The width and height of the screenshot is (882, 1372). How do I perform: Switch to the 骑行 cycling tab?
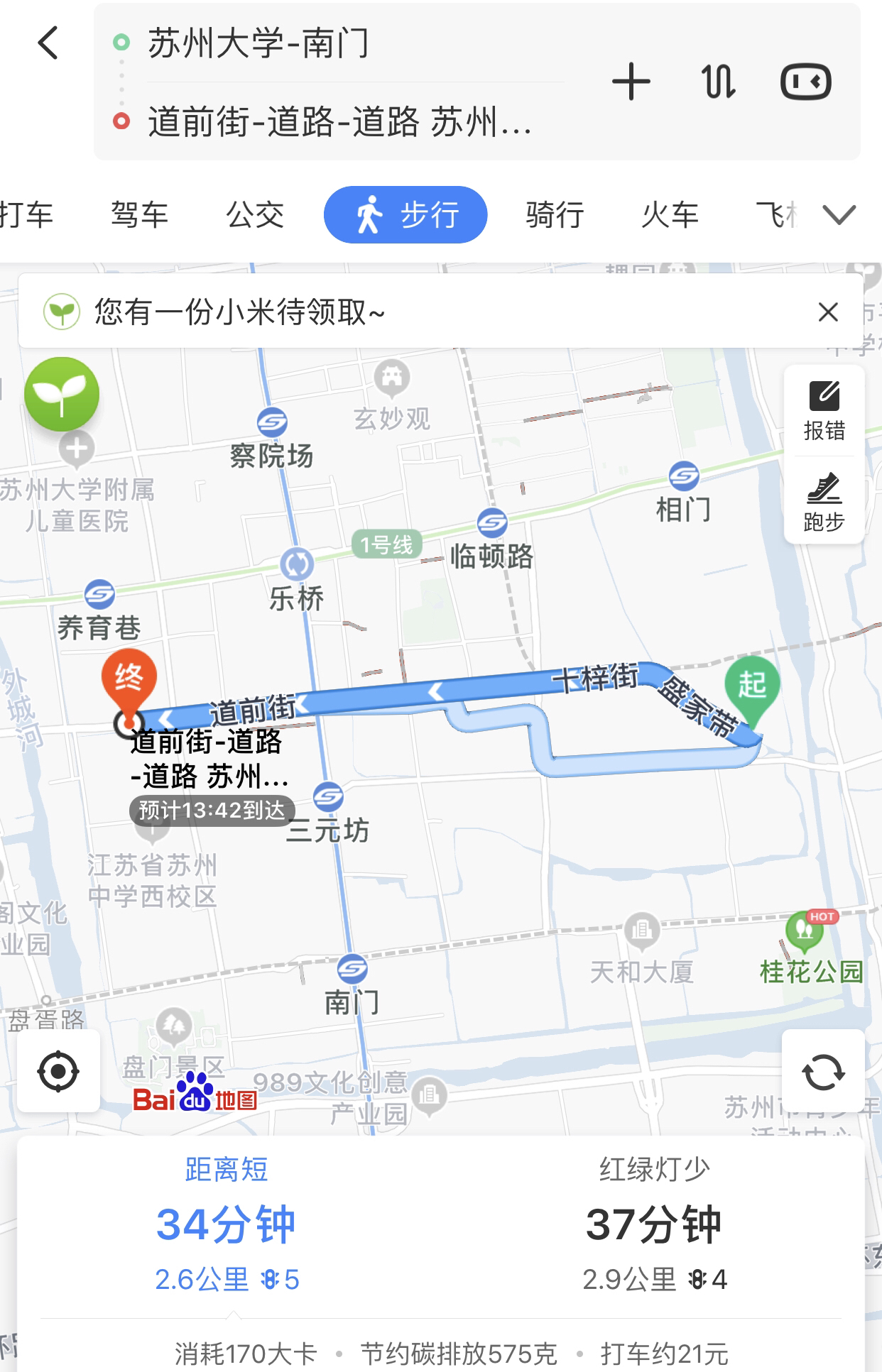click(555, 214)
